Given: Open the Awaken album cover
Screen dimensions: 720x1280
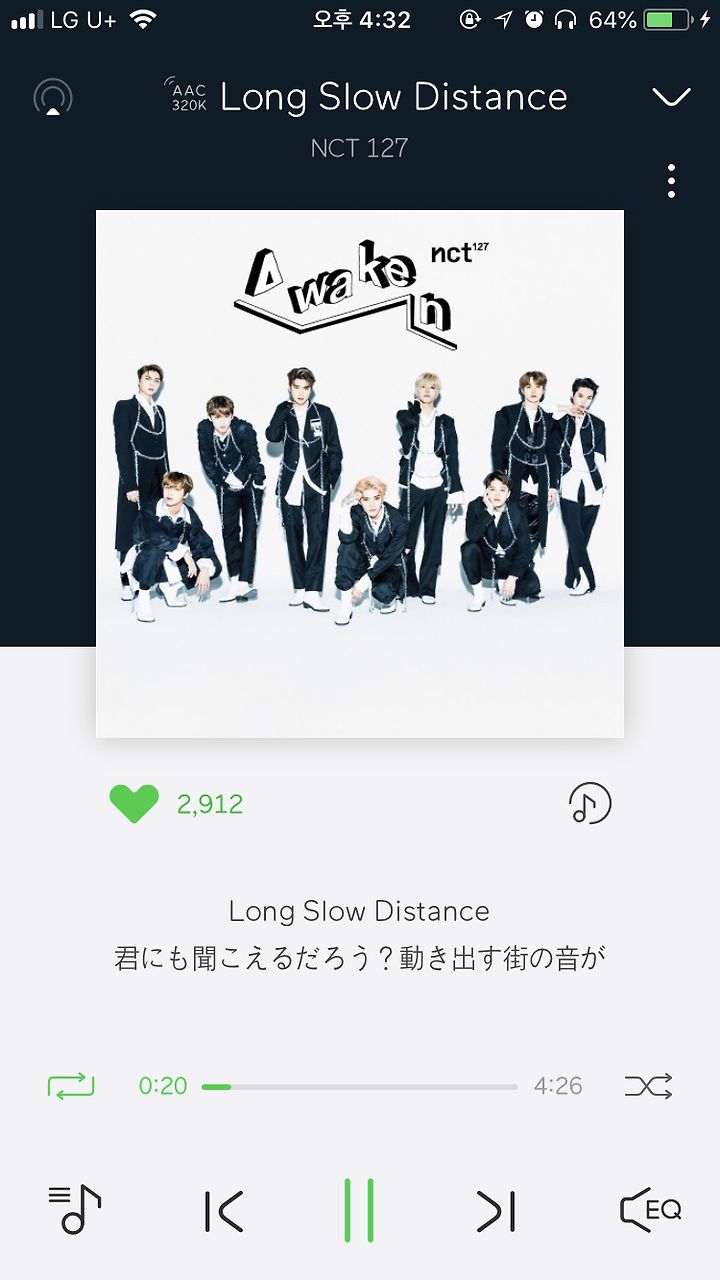Looking at the screenshot, I should pyautogui.click(x=360, y=474).
